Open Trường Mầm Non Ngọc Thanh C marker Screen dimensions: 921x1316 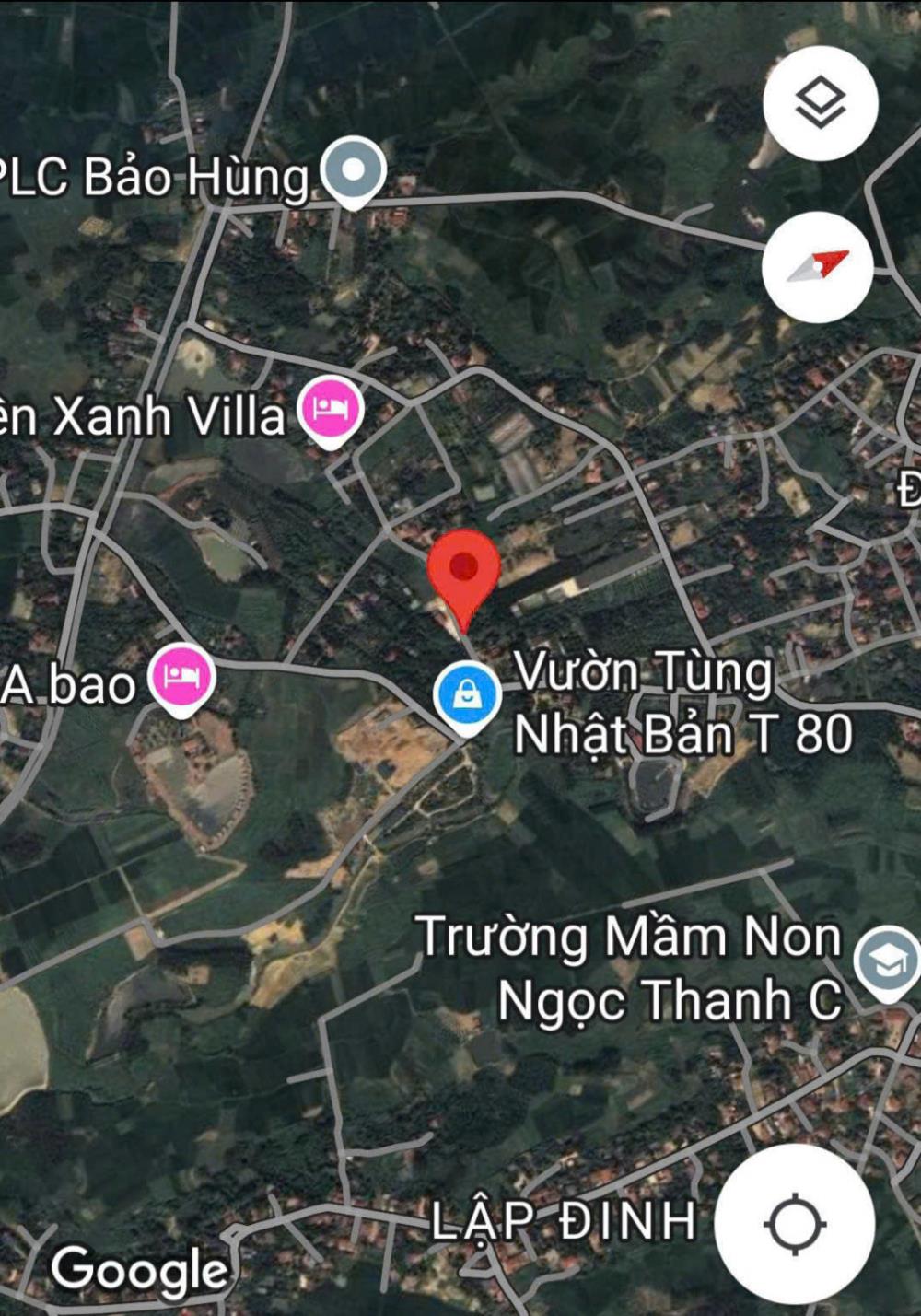(x=887, y=961)
